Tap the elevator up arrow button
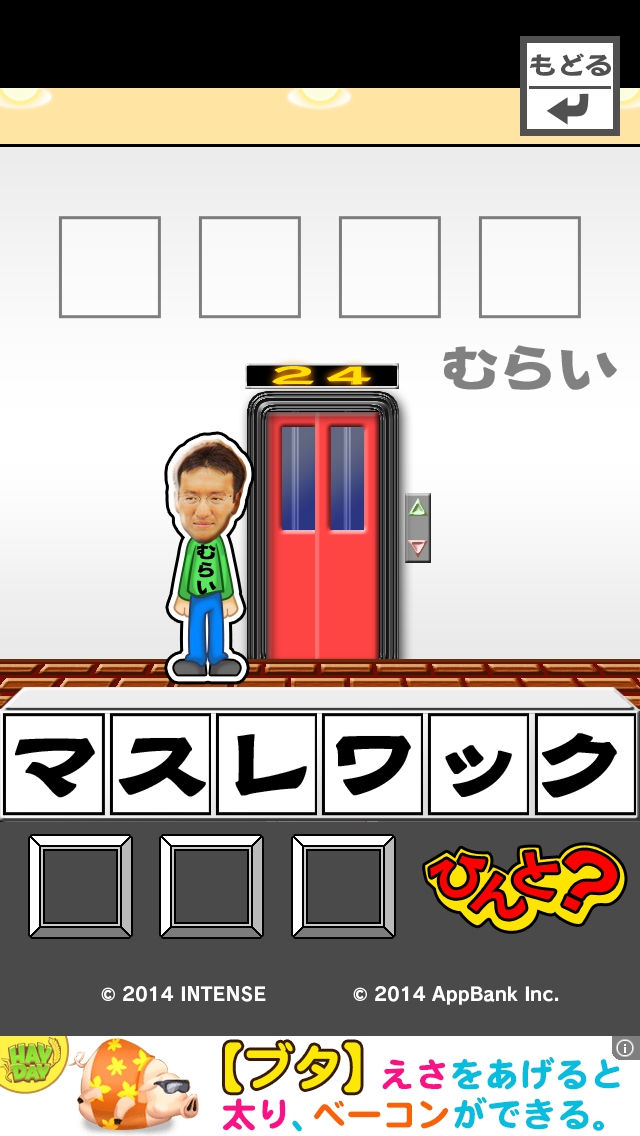 (417, 509)
